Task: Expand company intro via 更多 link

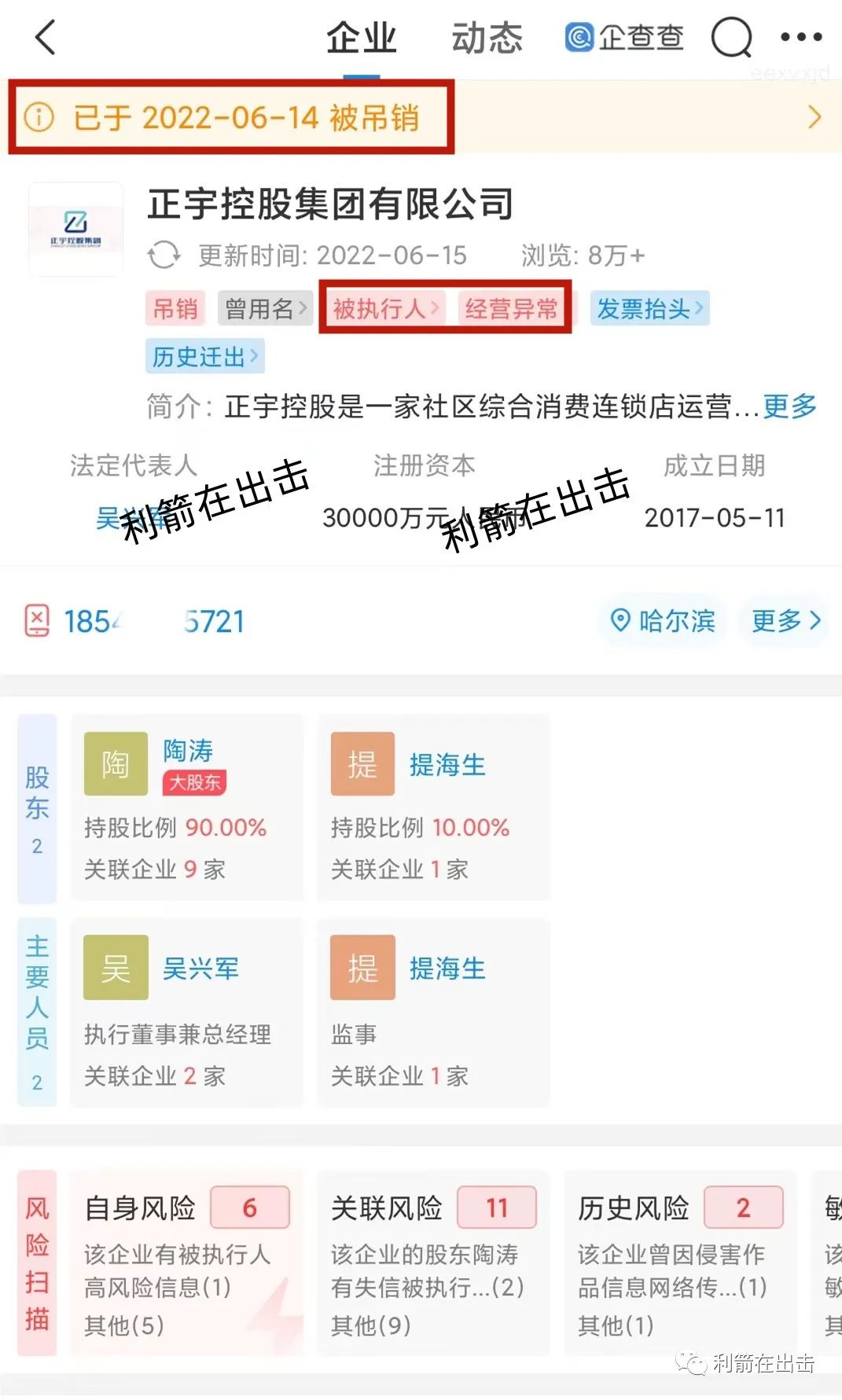Action: pyautogui.click(x=789, y=406)
